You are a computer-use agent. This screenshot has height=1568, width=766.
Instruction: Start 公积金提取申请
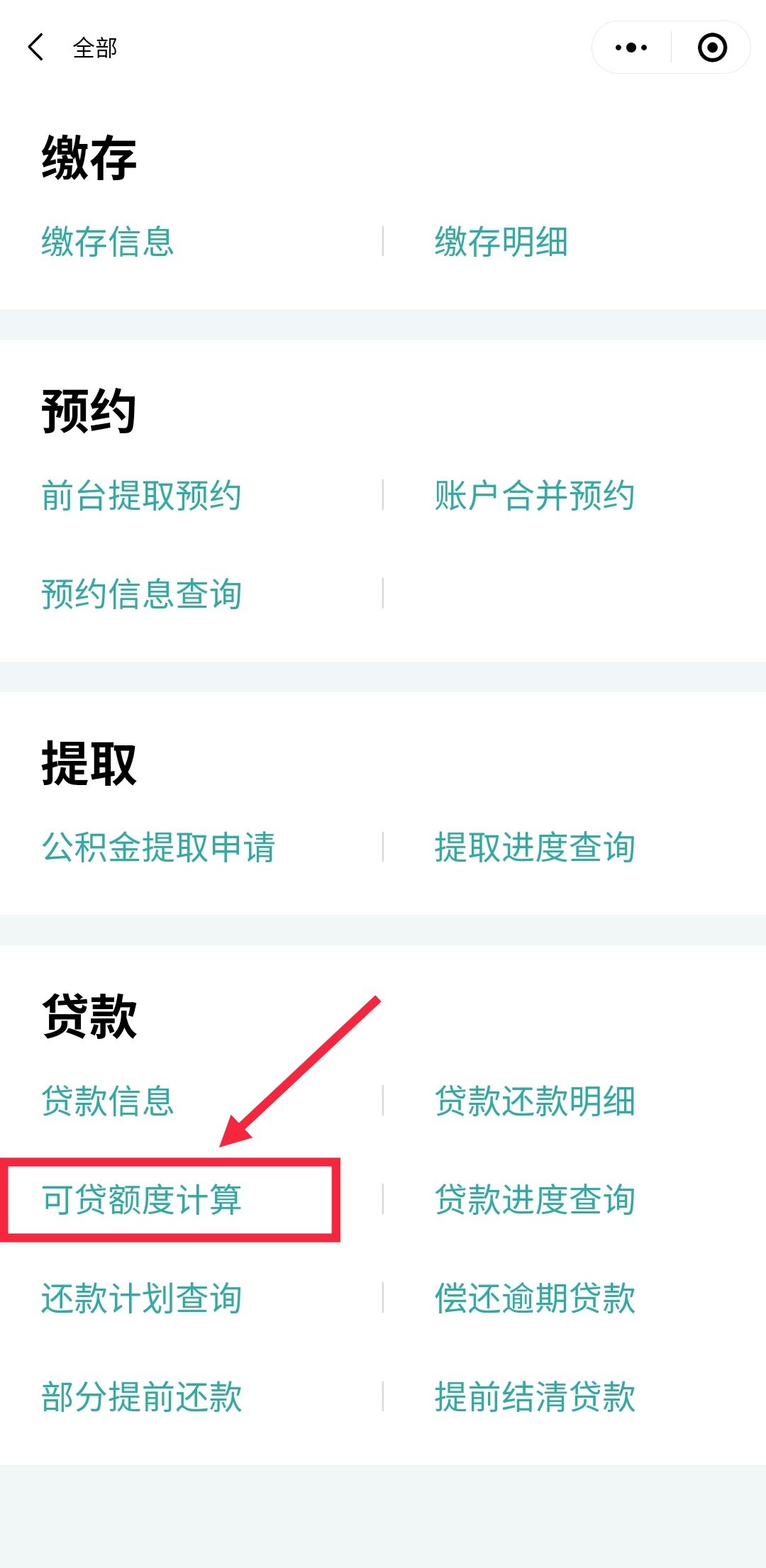tap(158, 847)
